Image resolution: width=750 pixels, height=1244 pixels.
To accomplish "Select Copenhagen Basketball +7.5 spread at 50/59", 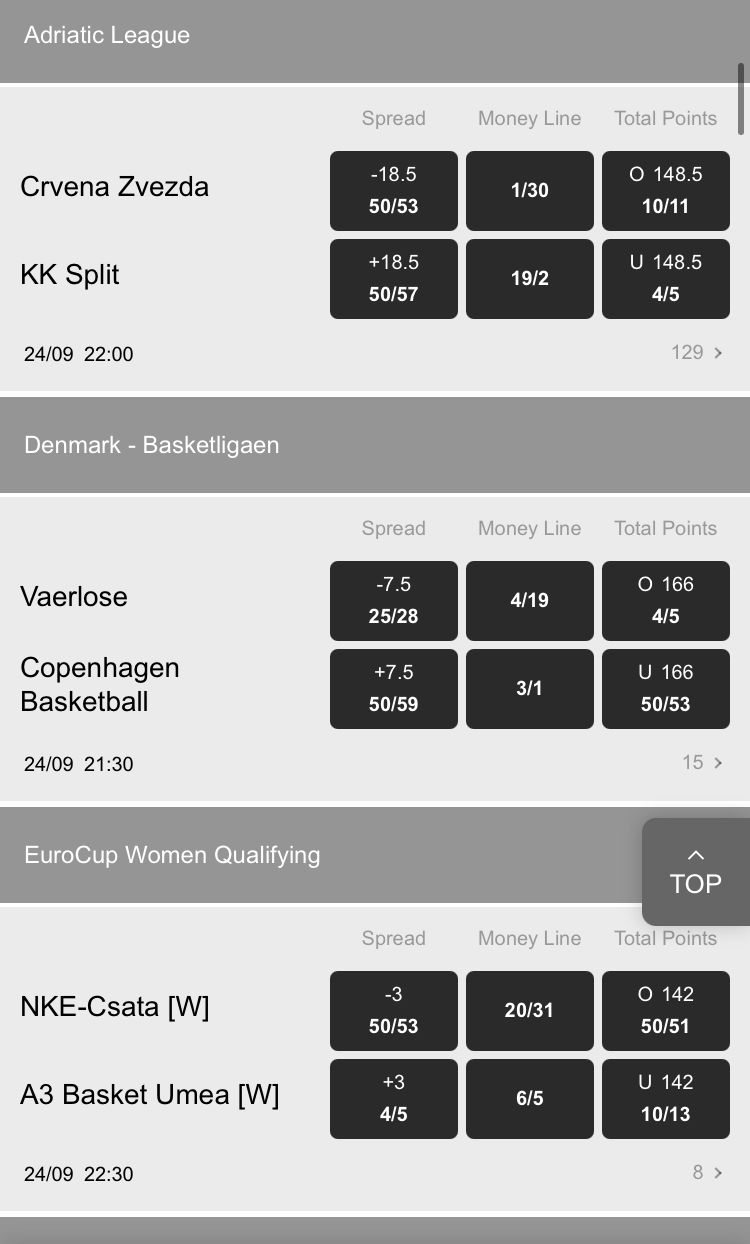I will click(394, 689).
